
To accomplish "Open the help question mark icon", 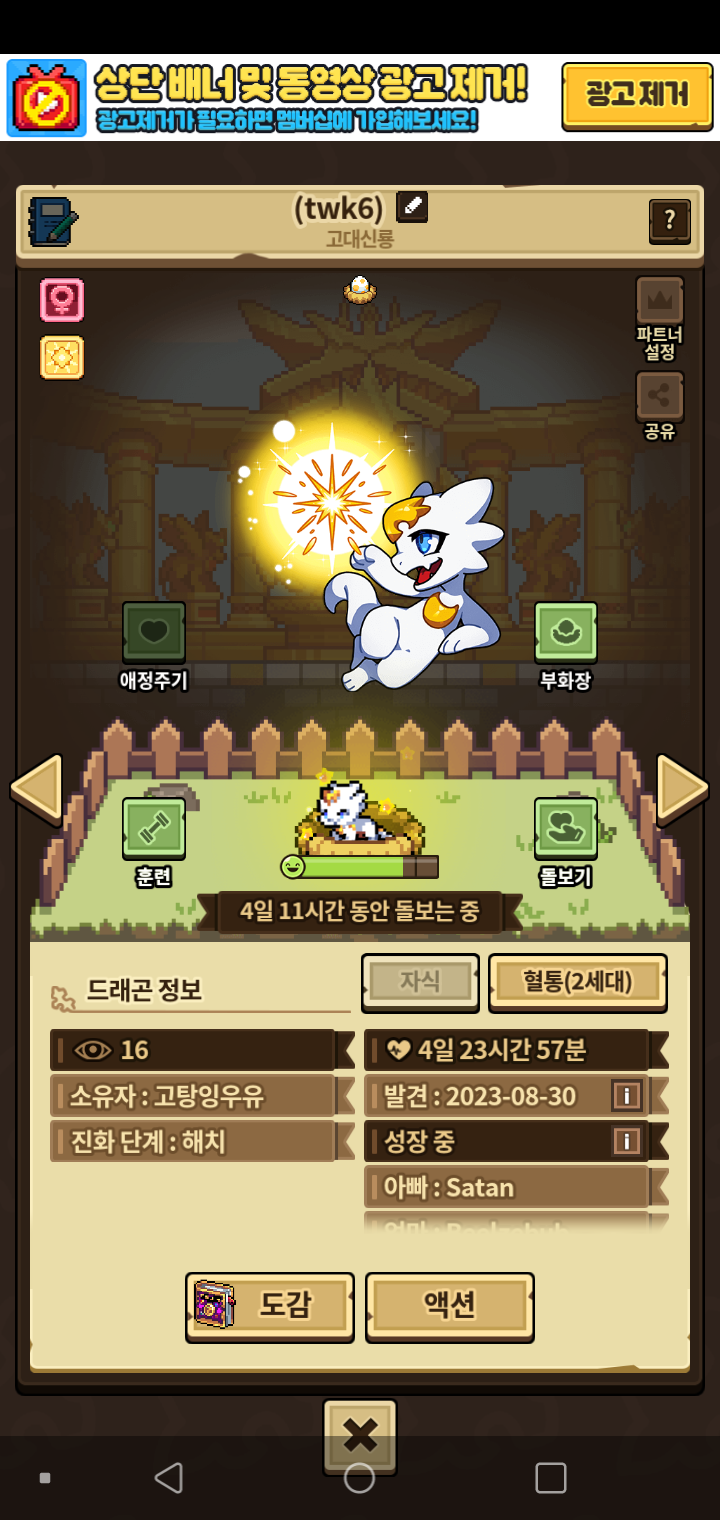I will (x=670, y=220).
